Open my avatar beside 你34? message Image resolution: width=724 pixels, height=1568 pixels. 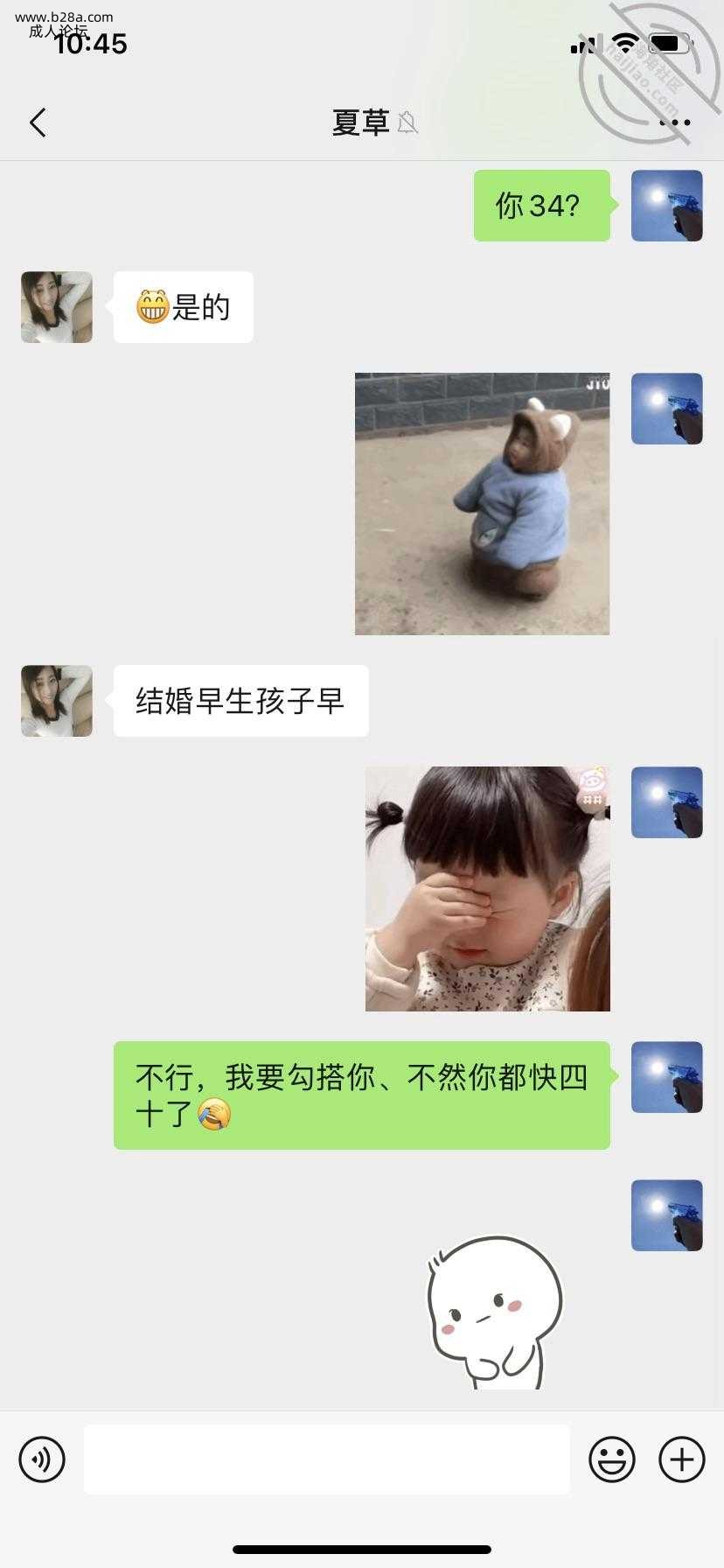click(x=666, y=206)
